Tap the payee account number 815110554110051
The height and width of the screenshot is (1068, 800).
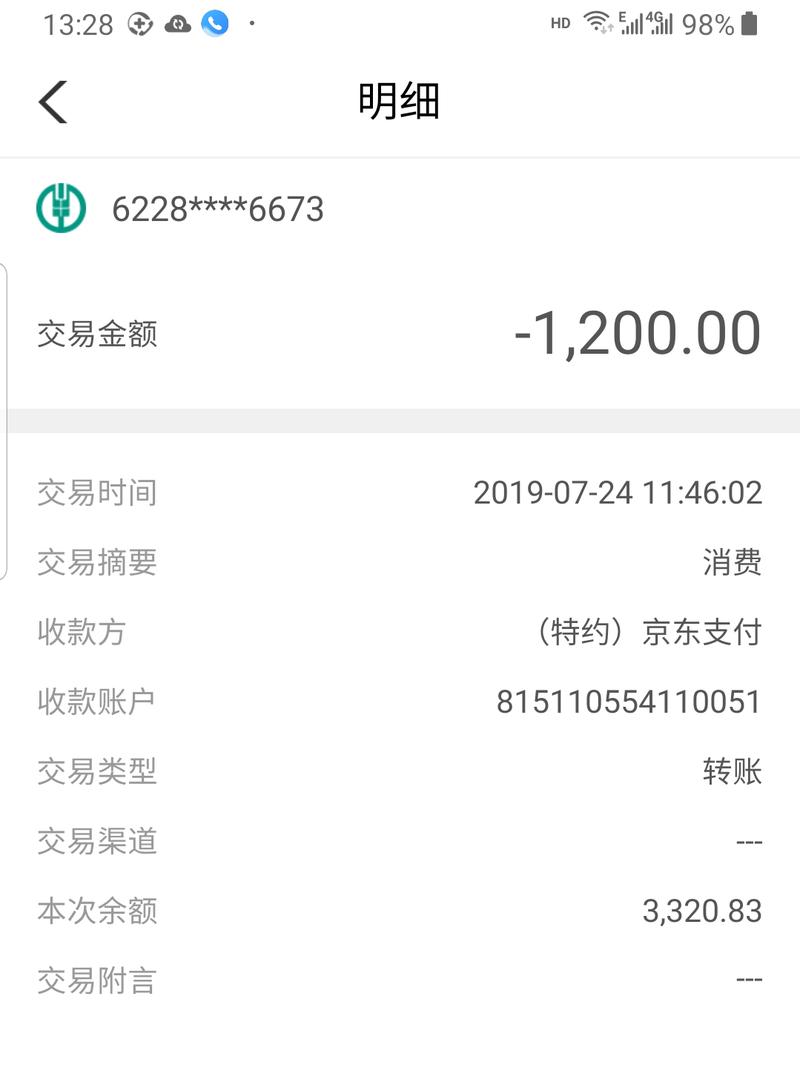pyautogui.click(x=628, y=701)
